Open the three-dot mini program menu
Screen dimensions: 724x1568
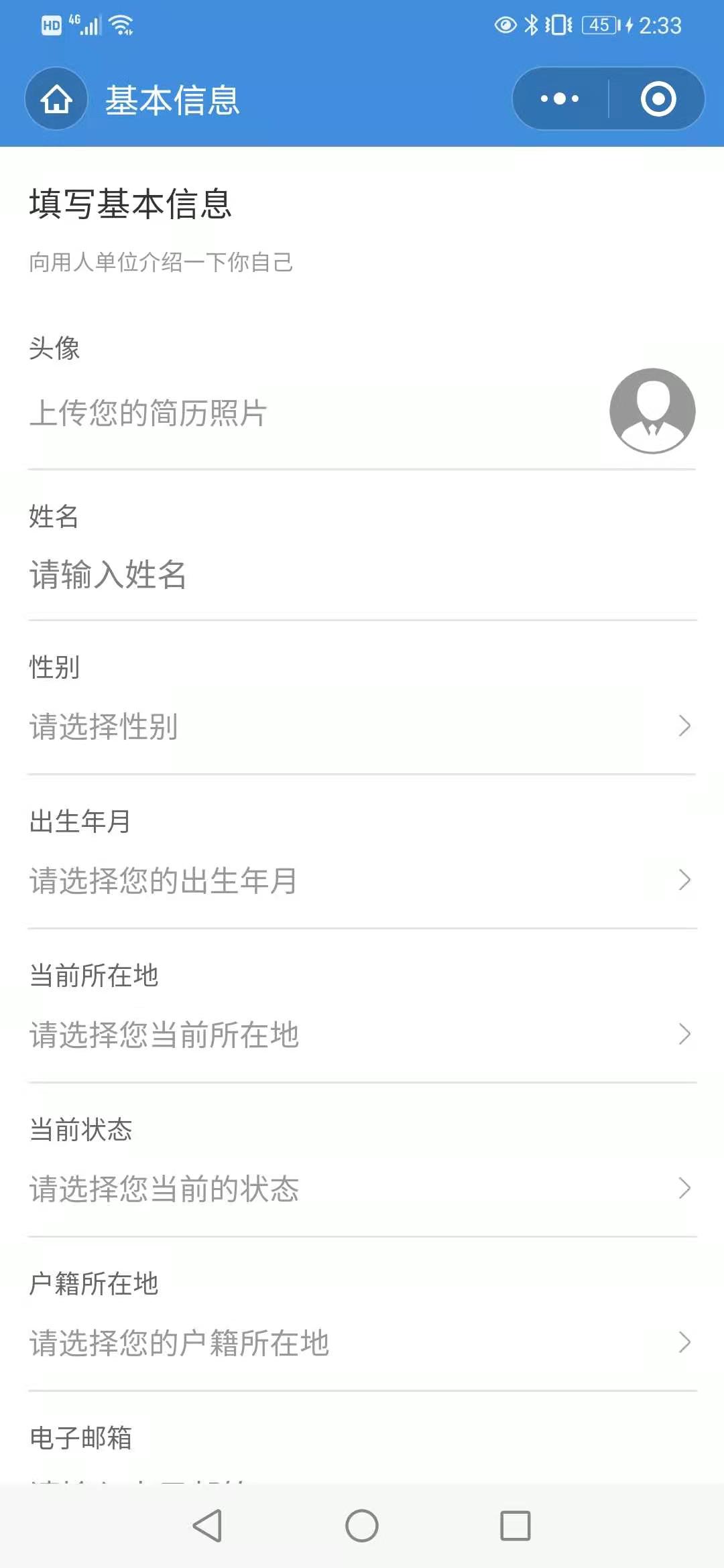click(560, 99)
